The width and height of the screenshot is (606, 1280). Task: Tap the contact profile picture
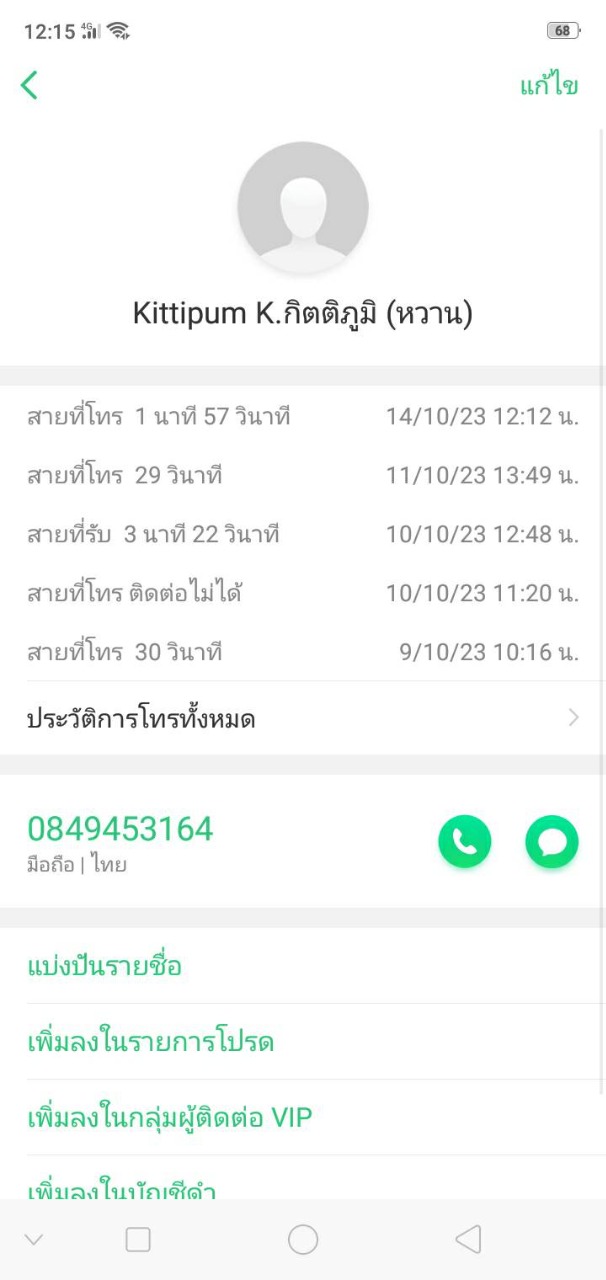303,207
